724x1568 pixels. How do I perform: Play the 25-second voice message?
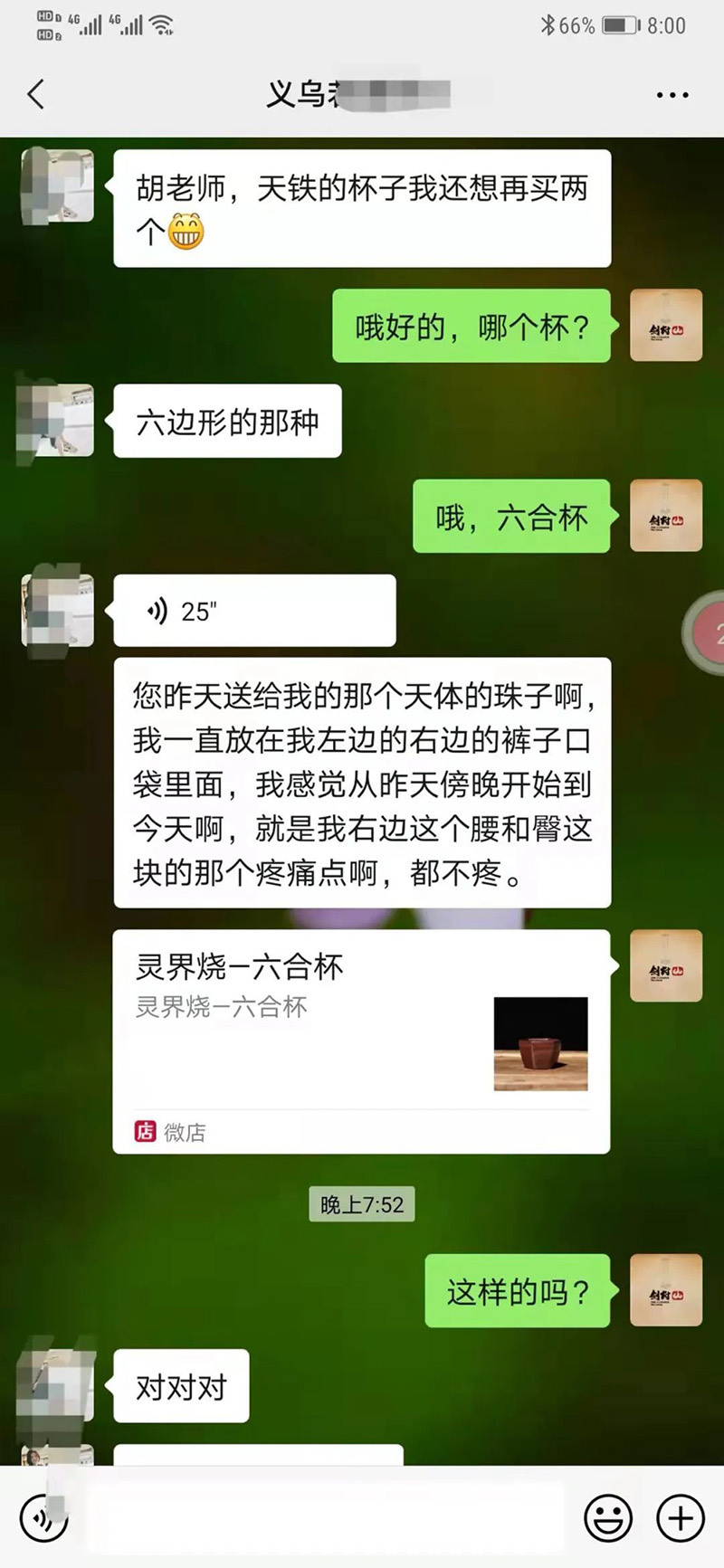coord(254,611)
